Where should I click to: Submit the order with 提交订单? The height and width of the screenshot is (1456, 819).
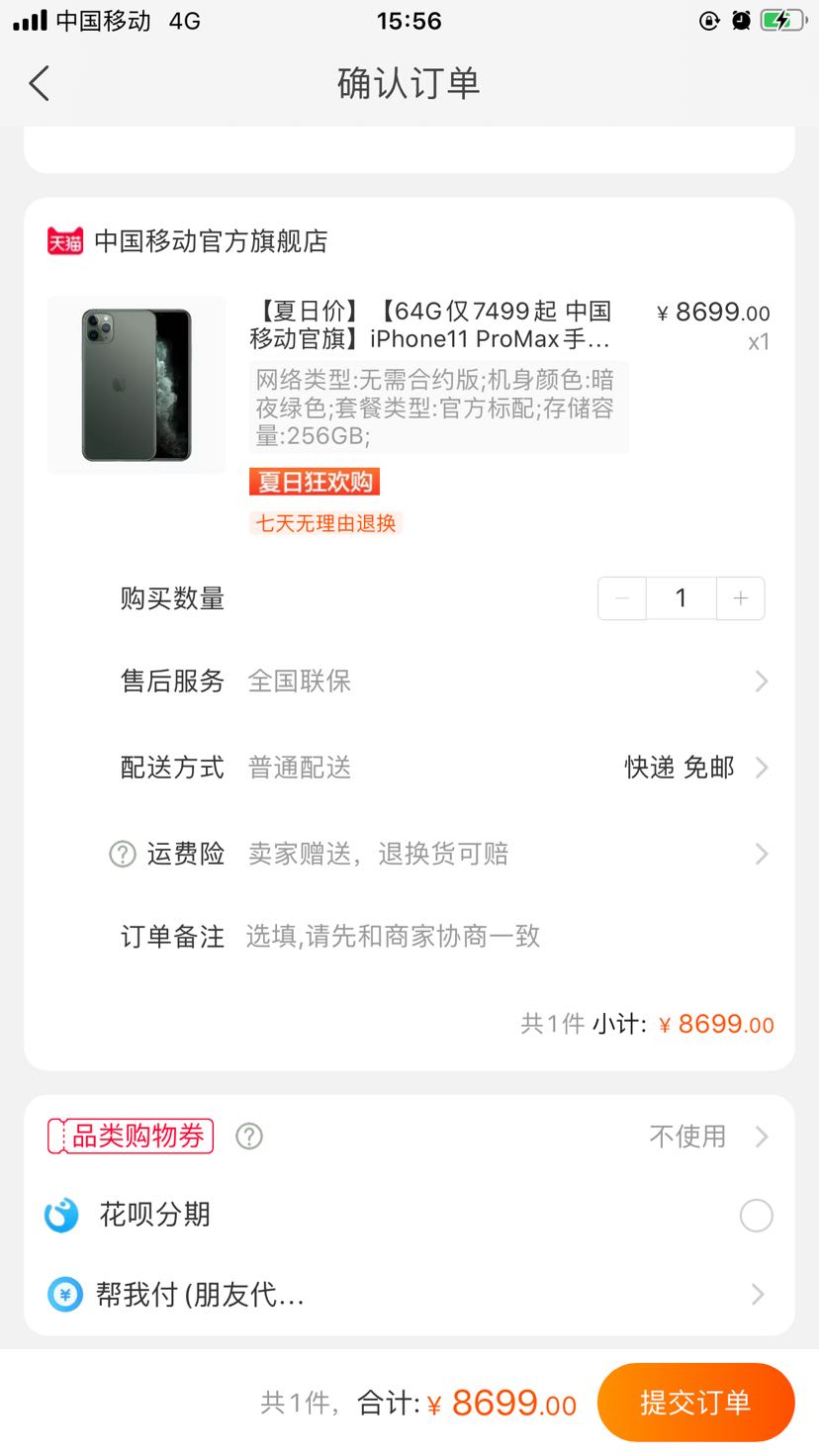pyautogui.click(x=695, y=1403)
